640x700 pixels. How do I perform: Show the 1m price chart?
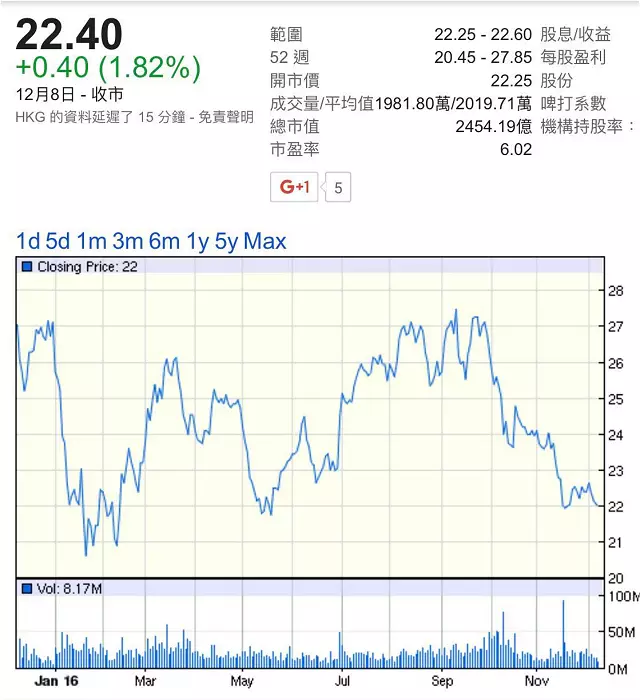[91, 241]
